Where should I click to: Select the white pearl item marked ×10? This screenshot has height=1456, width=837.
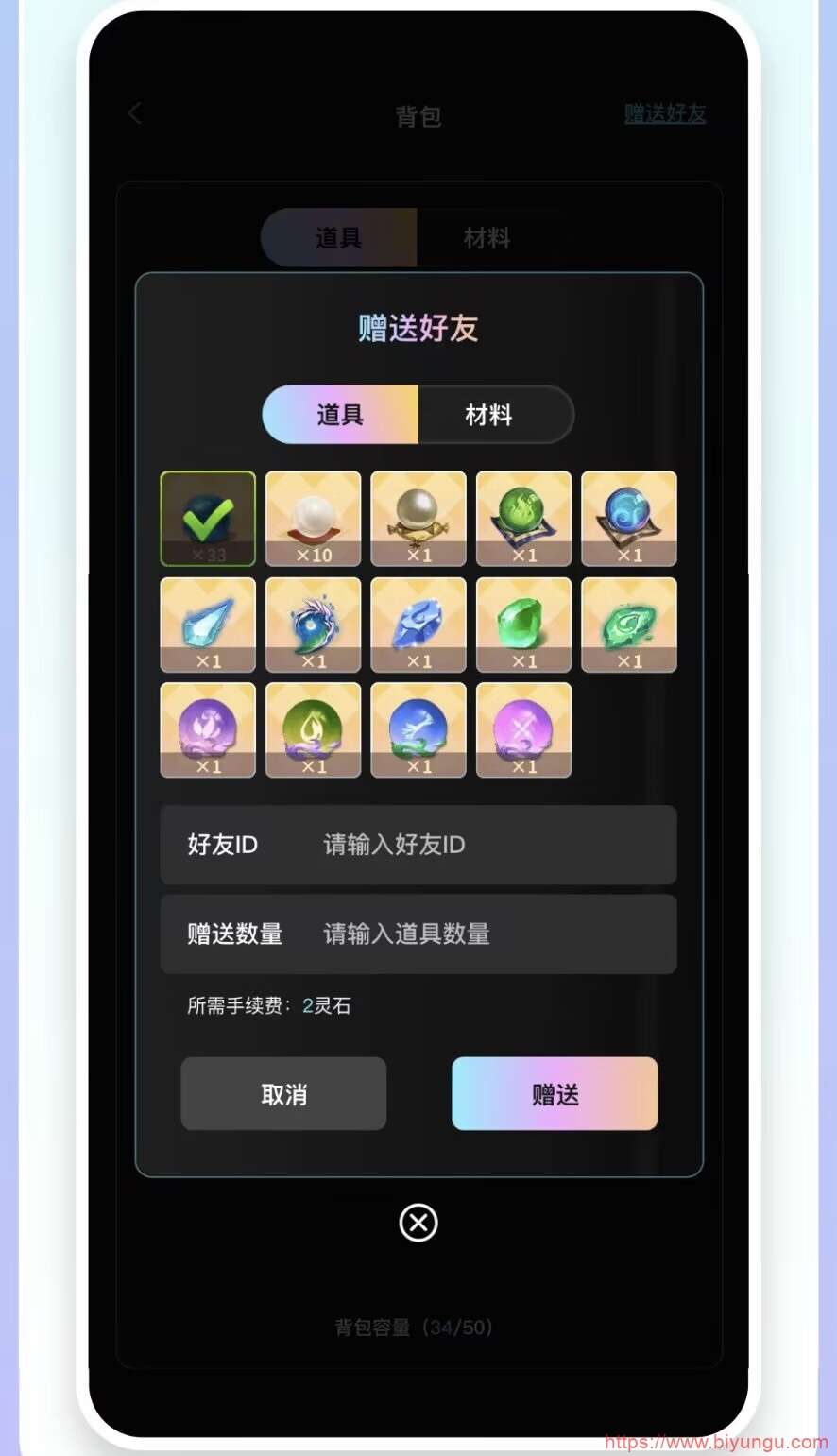tap(314, 519)
